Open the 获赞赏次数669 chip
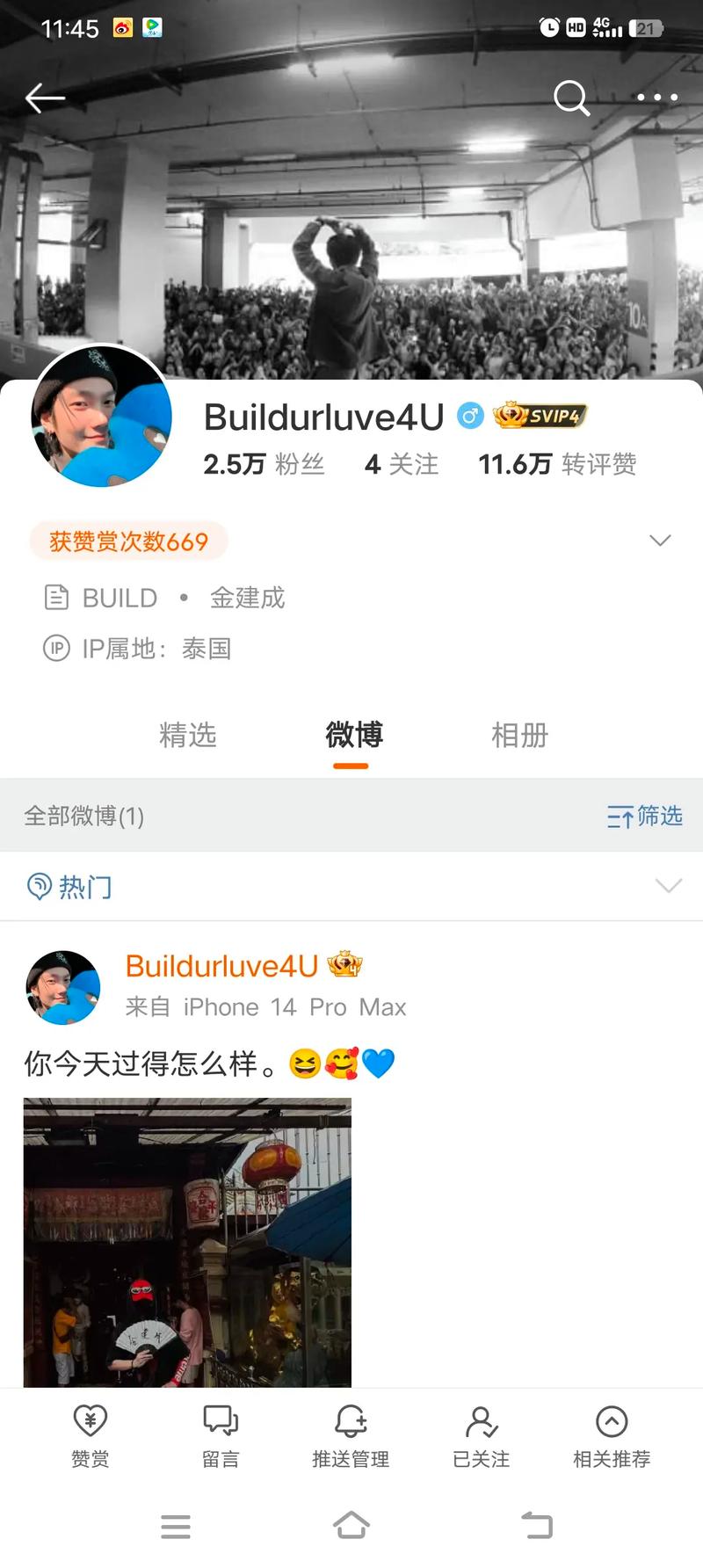The width and height of the screenshot is (703, 1568). [128, 541]
